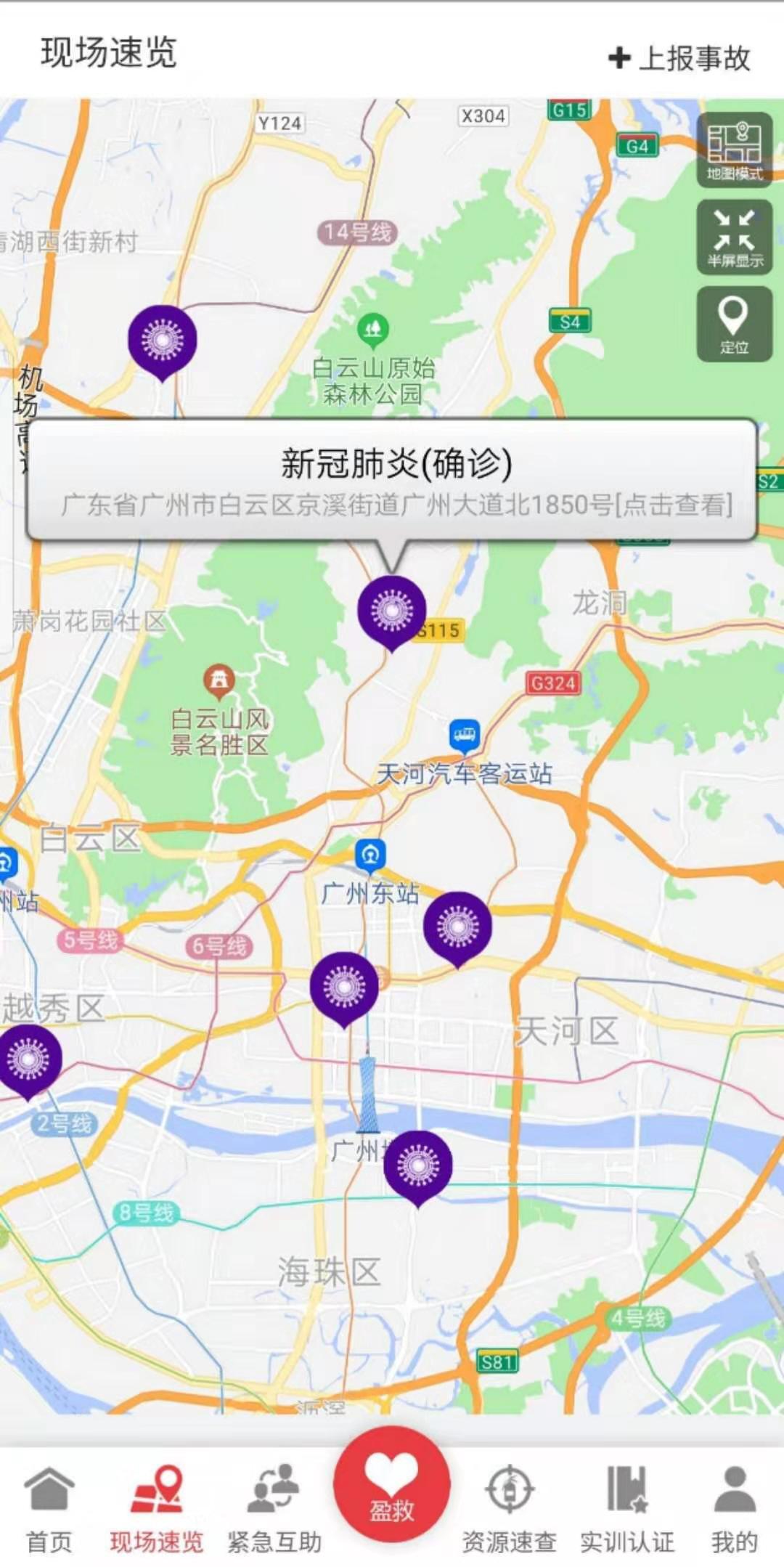Go to the 首页 tab
Viewport: 784px width, 1567px height.
click(49, 1507)
